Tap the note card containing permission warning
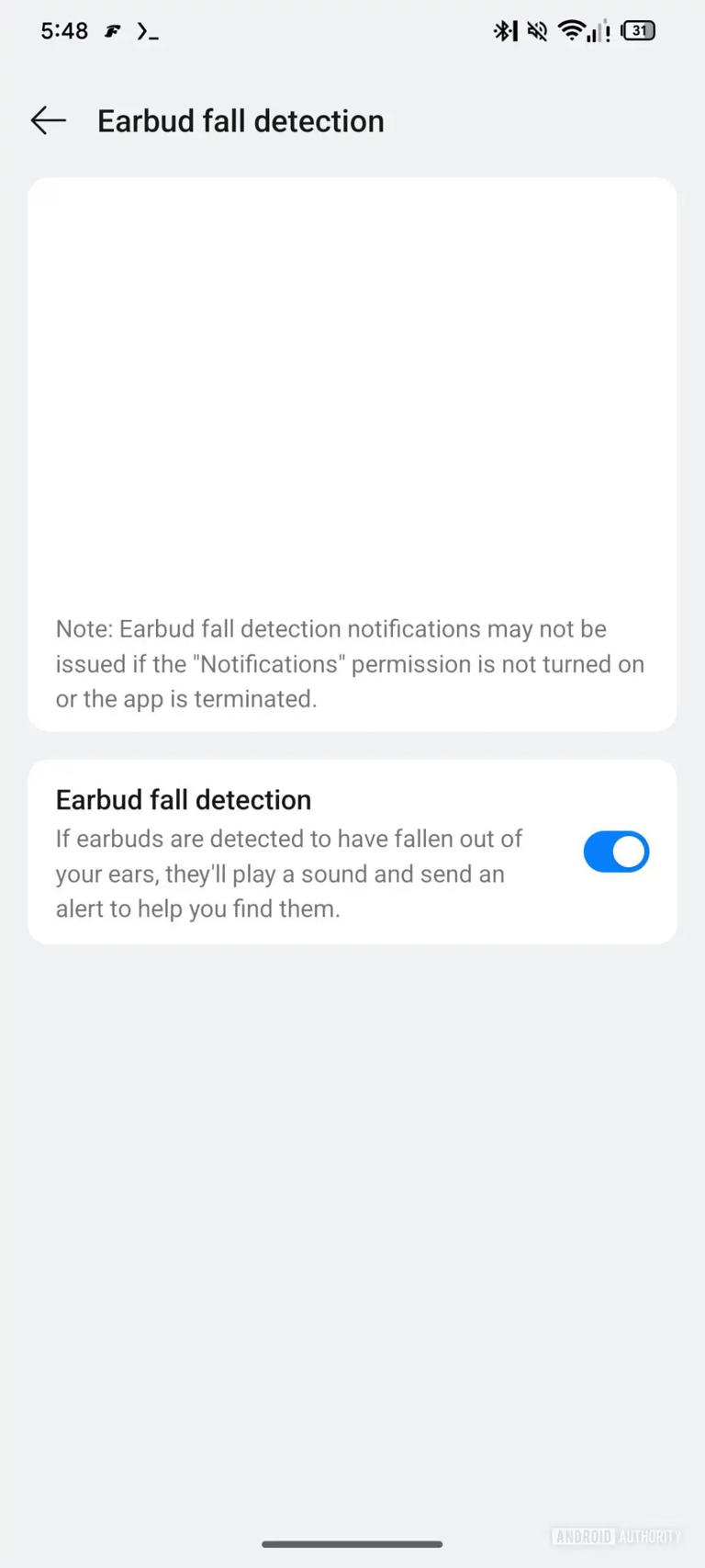This screenshot has height=1568, width=705. [x=352, y=455]
